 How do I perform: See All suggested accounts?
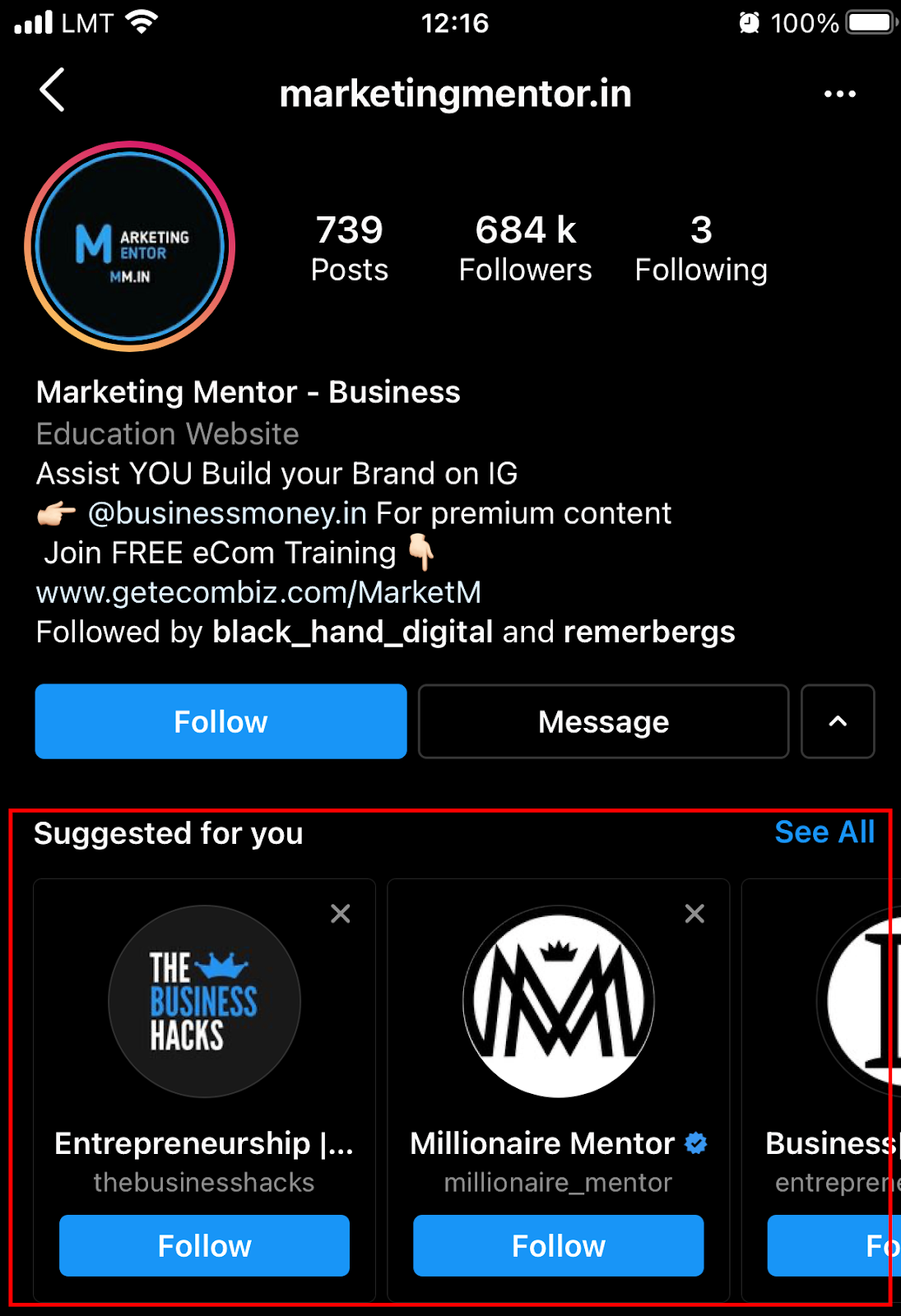[824, 832]
